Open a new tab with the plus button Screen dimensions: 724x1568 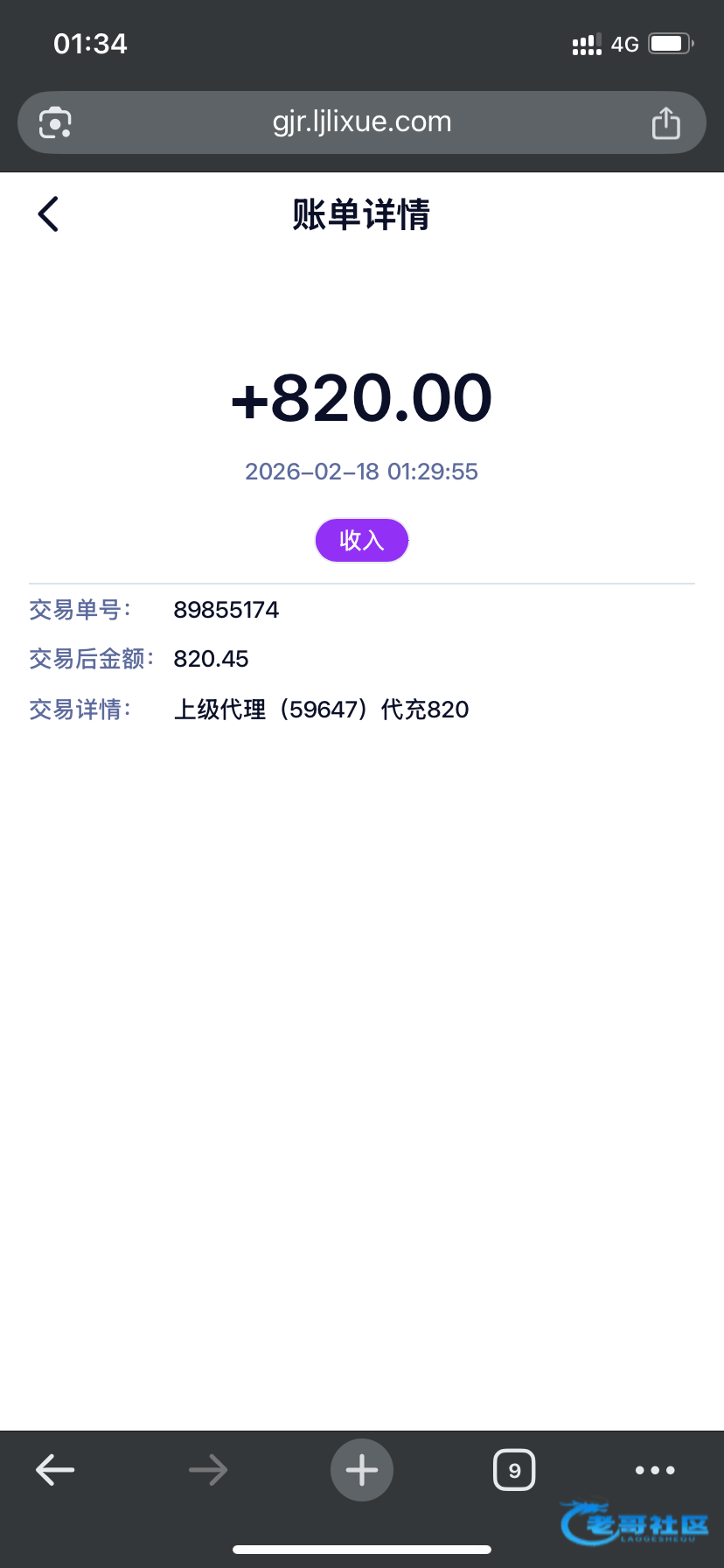[x=361, y=1470]
